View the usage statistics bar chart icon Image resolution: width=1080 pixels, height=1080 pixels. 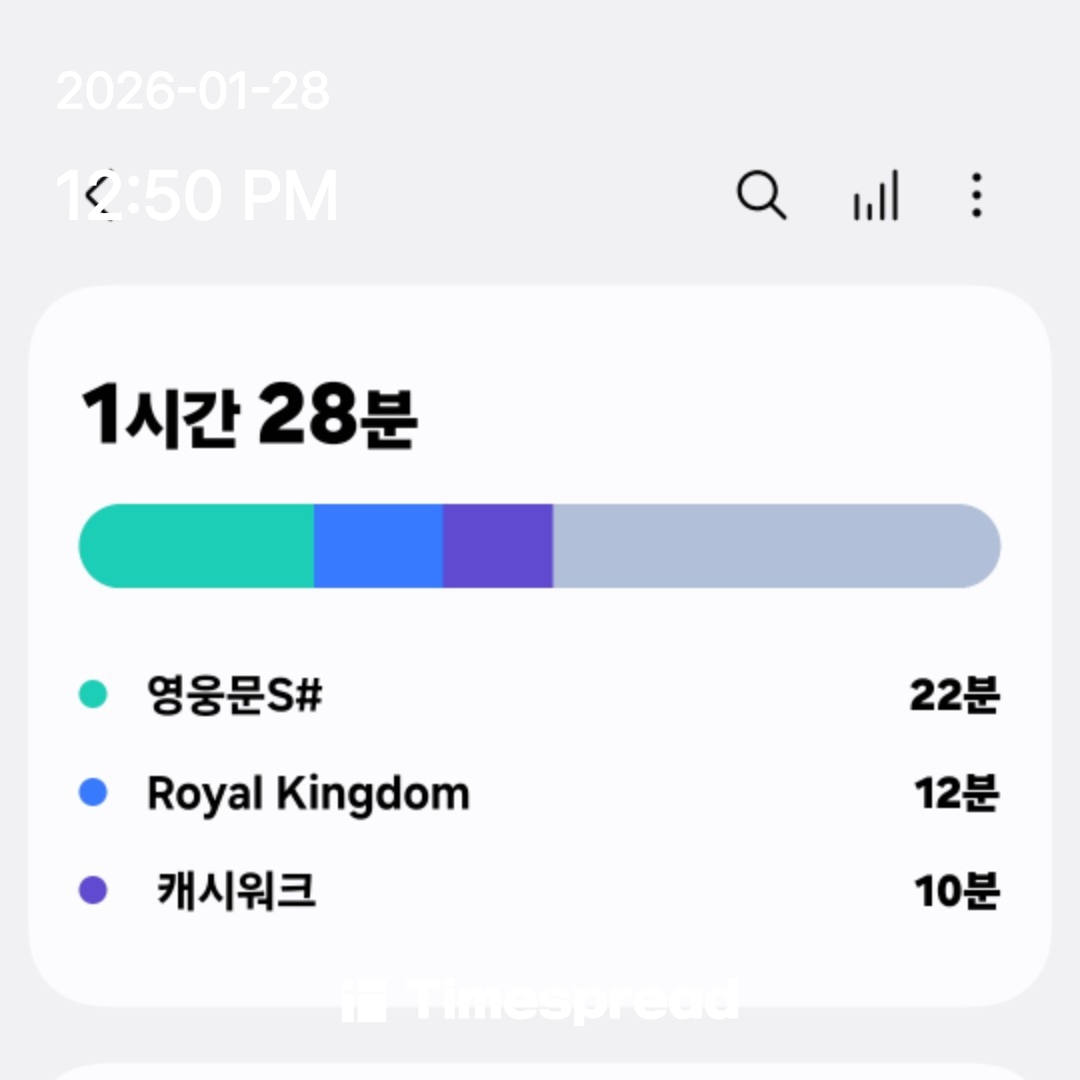click(875, 196)
